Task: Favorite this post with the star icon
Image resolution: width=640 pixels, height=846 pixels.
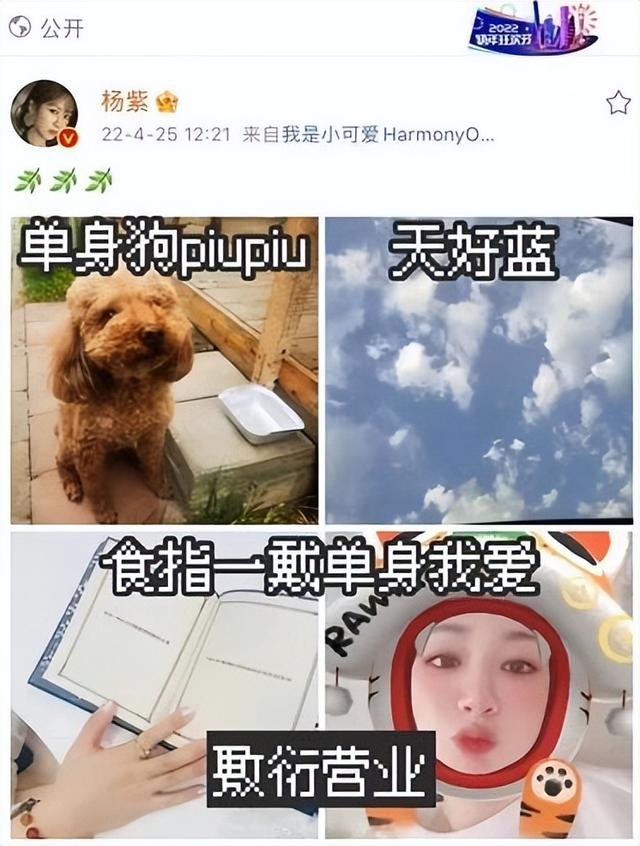Action: point(618,103)
